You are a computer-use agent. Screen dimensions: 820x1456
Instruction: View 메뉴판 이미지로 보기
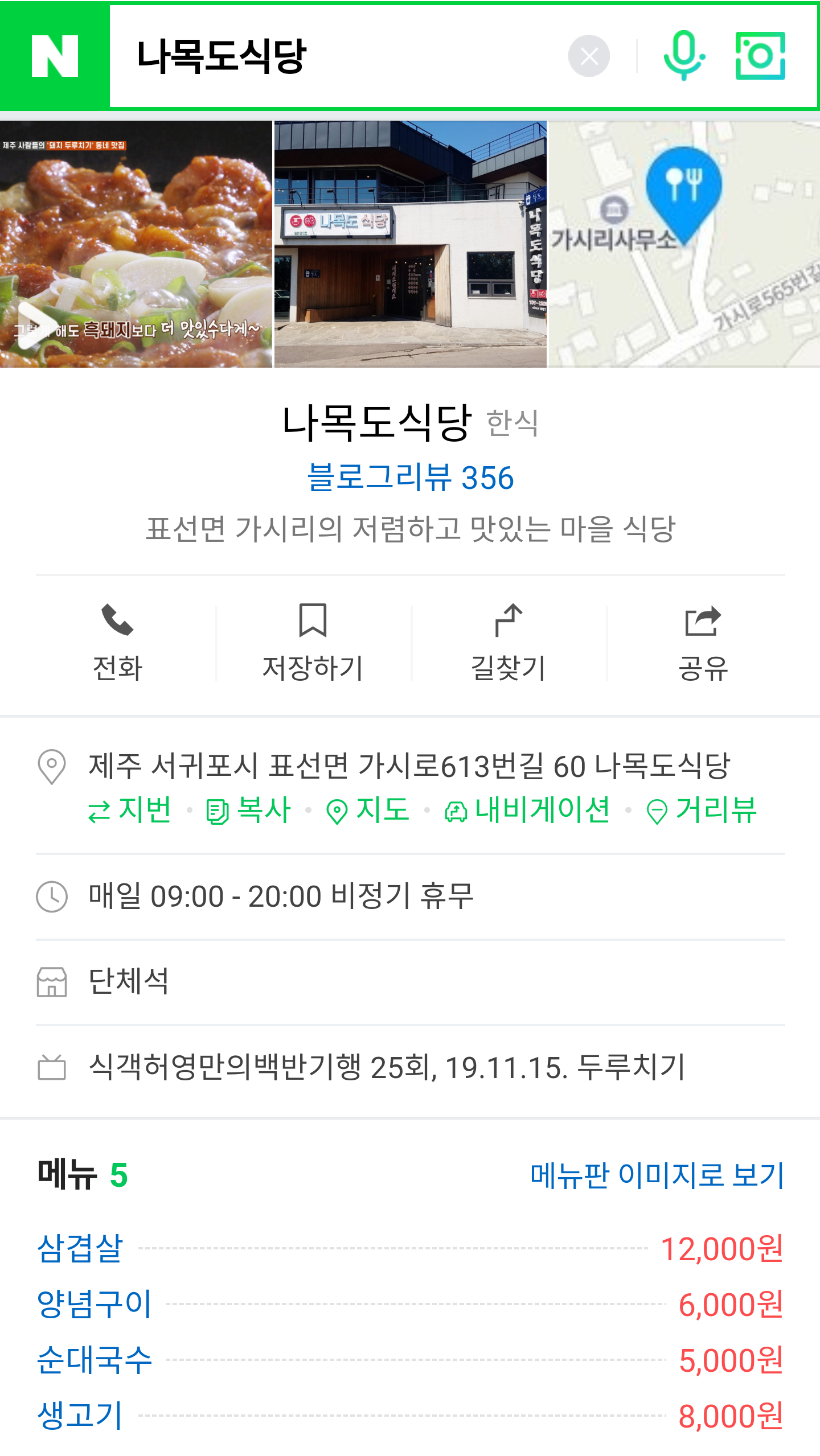click(x=657, y=1175)
